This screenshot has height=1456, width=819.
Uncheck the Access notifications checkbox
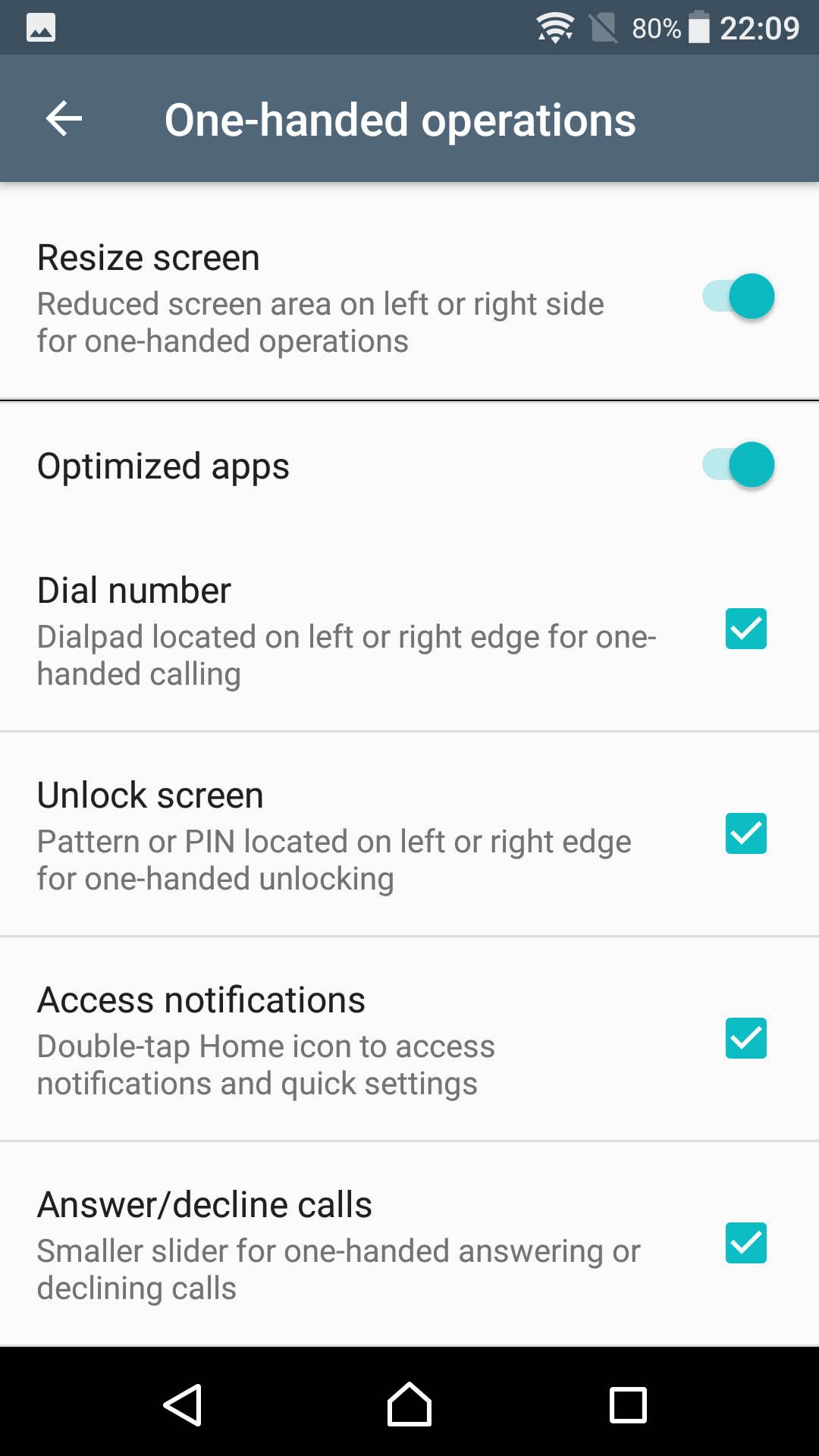[x=746, y=1038]
